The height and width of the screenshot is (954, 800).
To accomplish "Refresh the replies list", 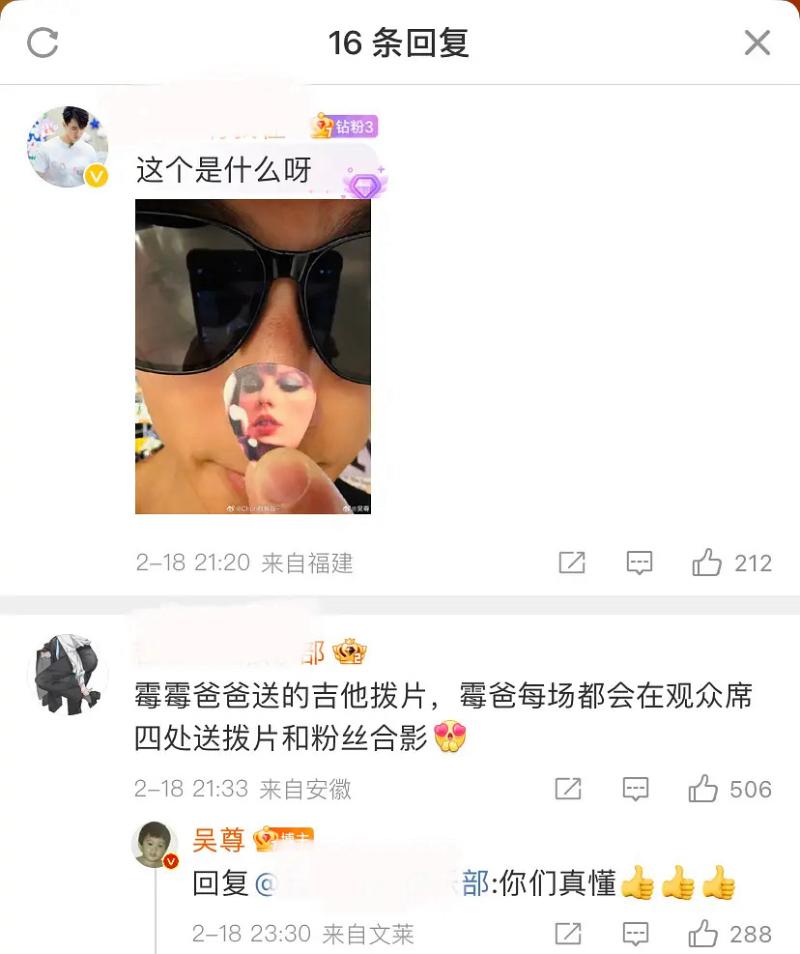I will pos(43,42).
